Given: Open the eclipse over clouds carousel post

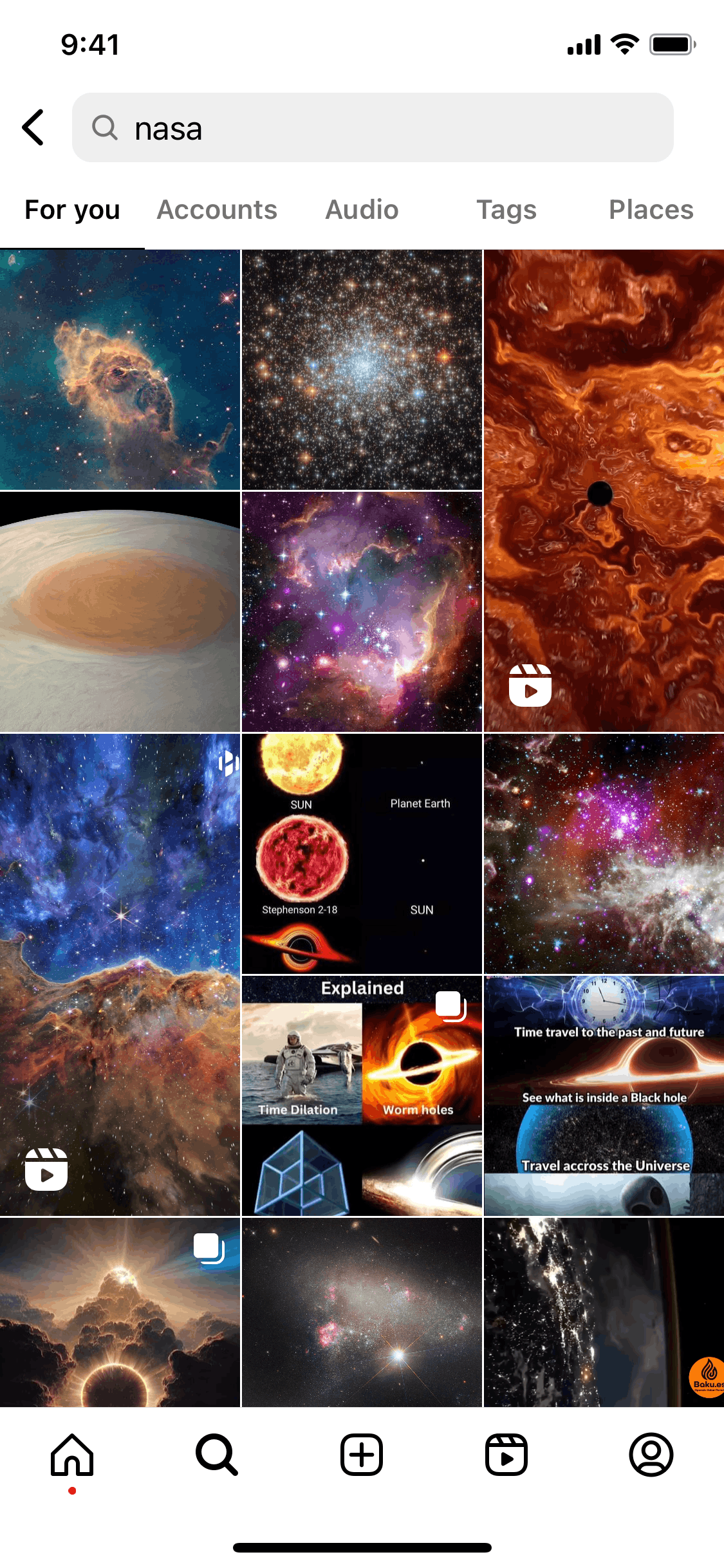Looking at the screenshot, I should point(120,1312).
